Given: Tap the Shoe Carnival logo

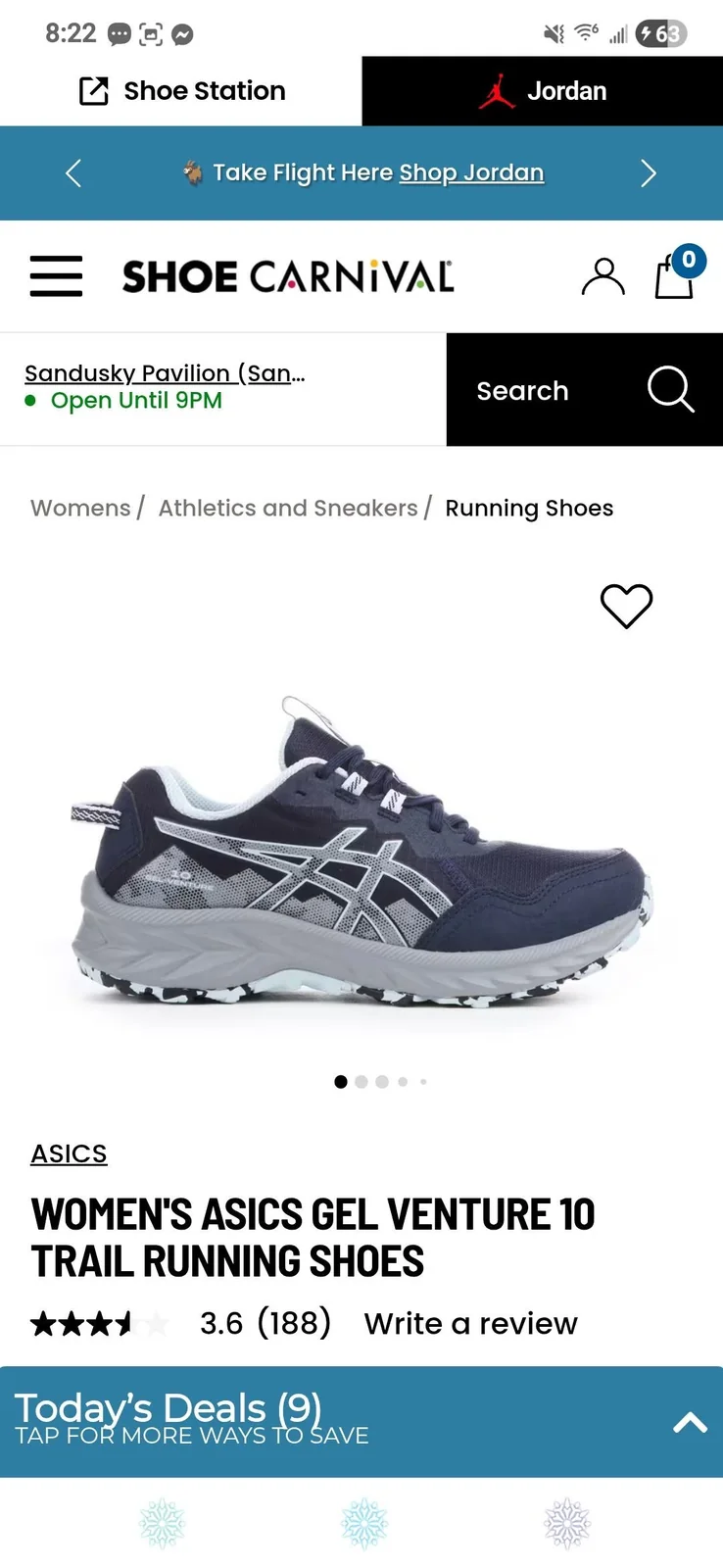Looking at the screenshot, I should coord(288,276).
